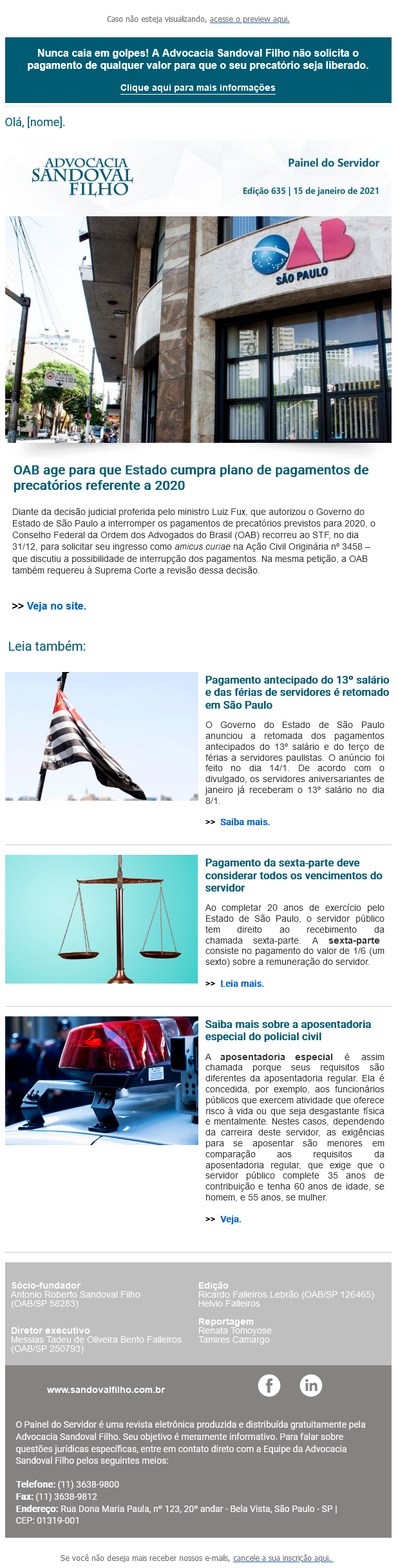
Task: Open the OAB São Paulo building photo
Action: 198,329
